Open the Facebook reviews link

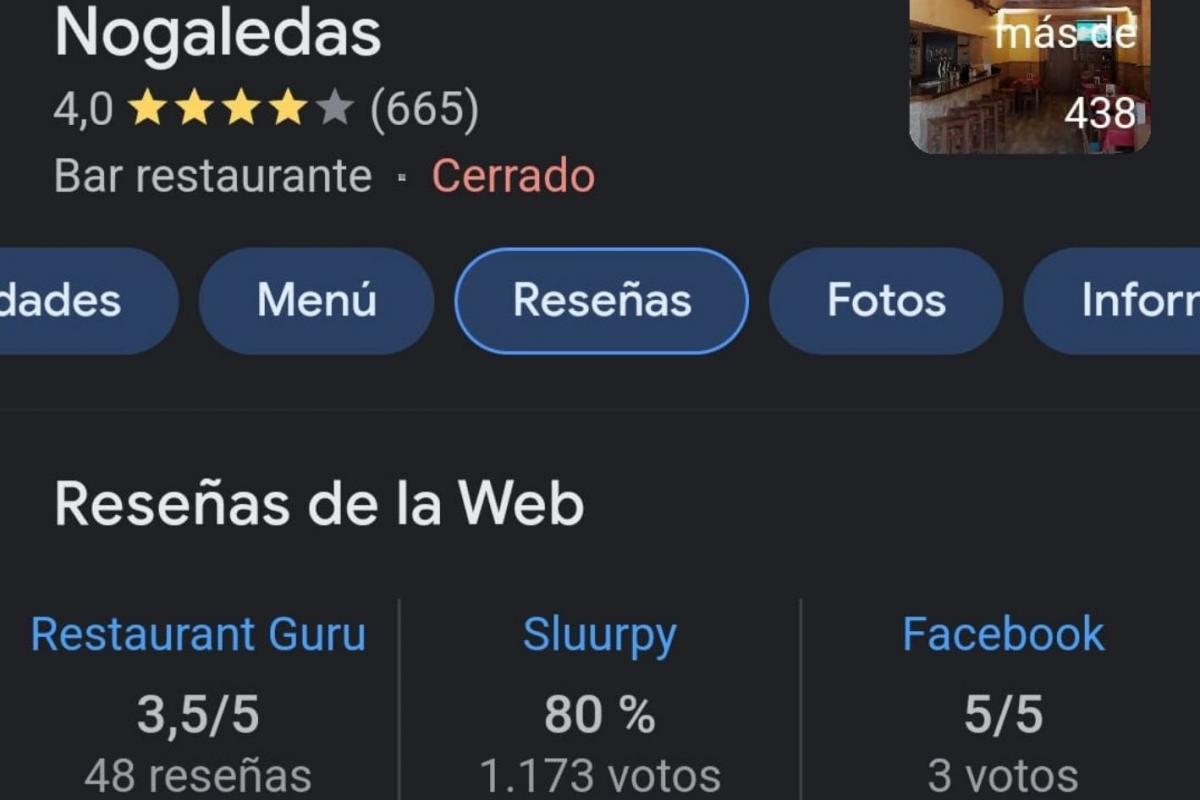pyautogui.click(x=1003, y=634)
